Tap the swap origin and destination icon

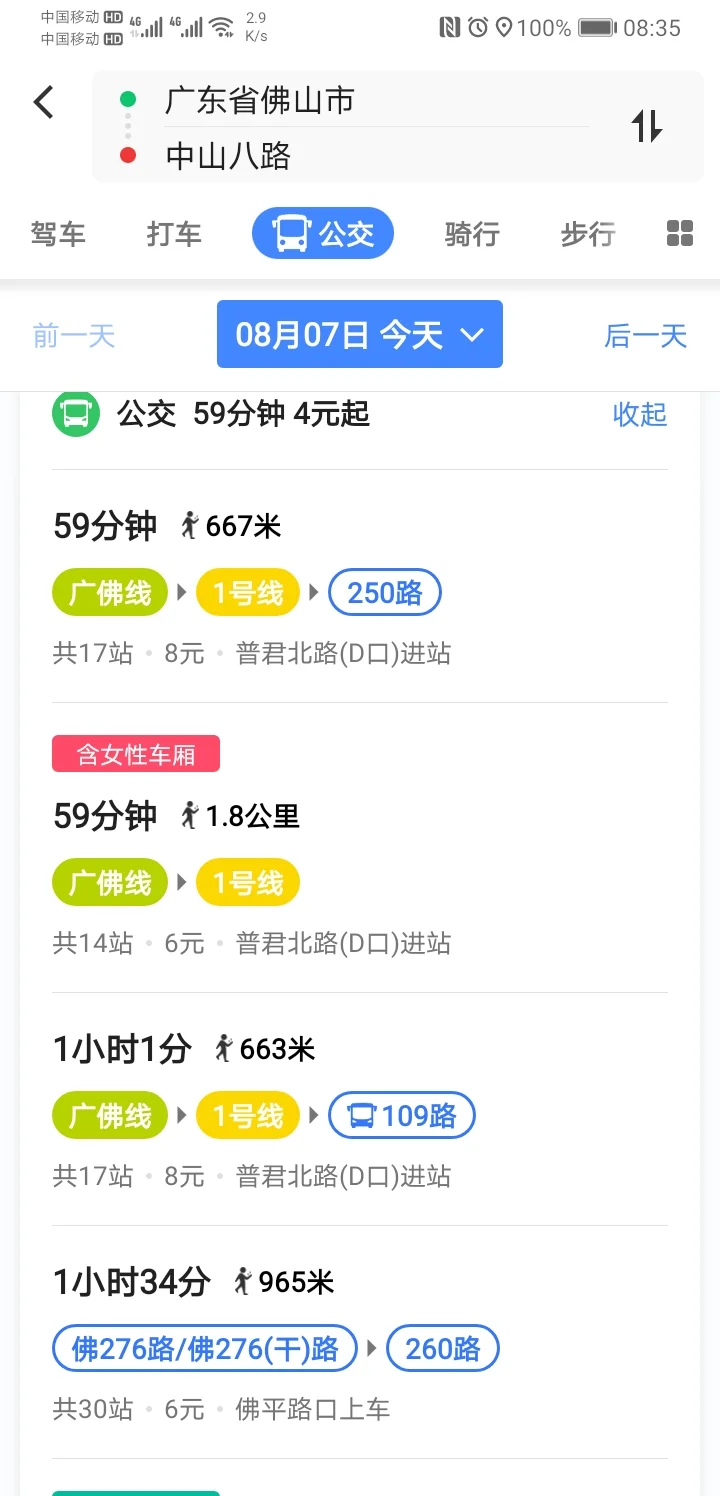point(647,127)
